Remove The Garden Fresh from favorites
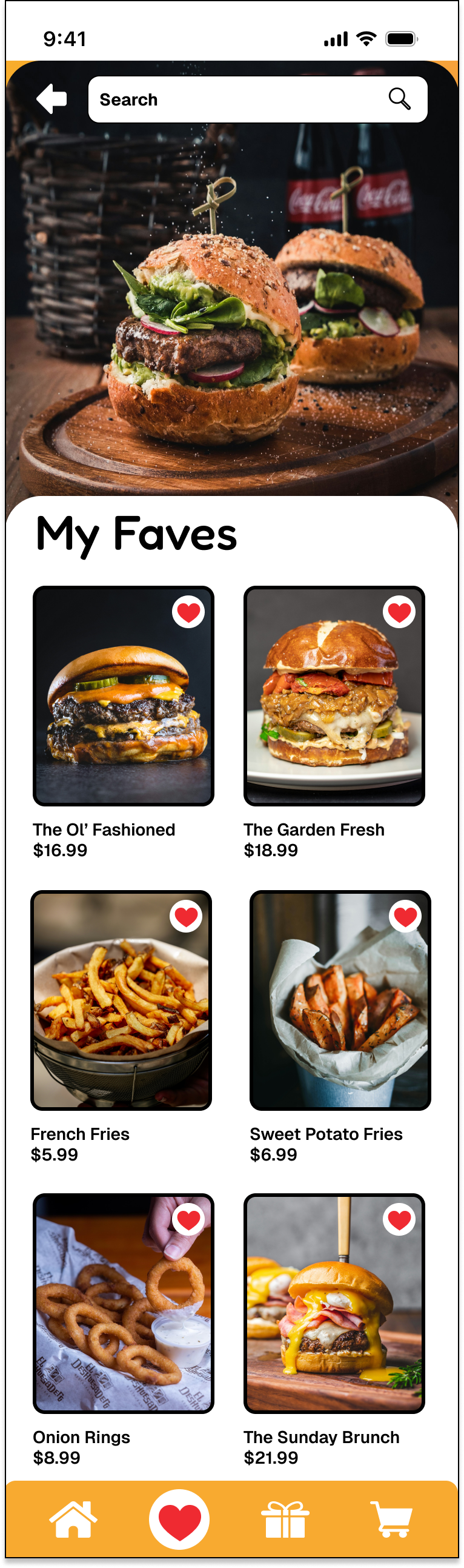The image size is (464, 1568). pos(399,612)
